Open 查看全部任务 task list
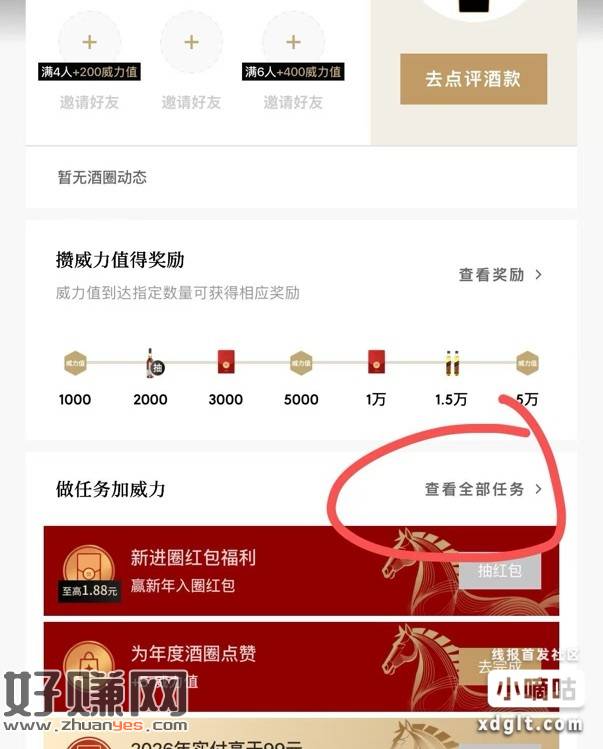 [x=484, y=489]
